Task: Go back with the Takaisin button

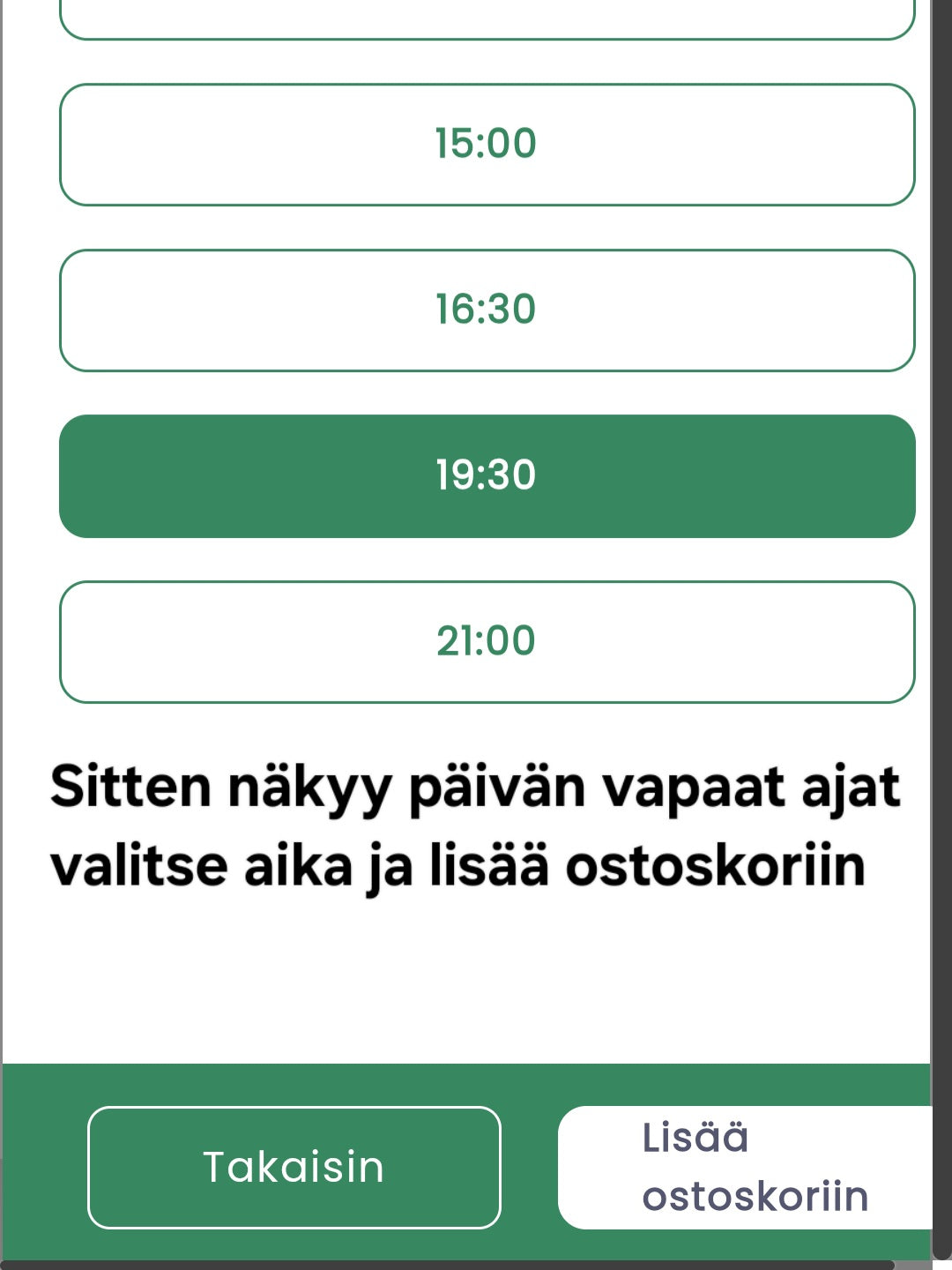Action: (x=294, y=1168)
